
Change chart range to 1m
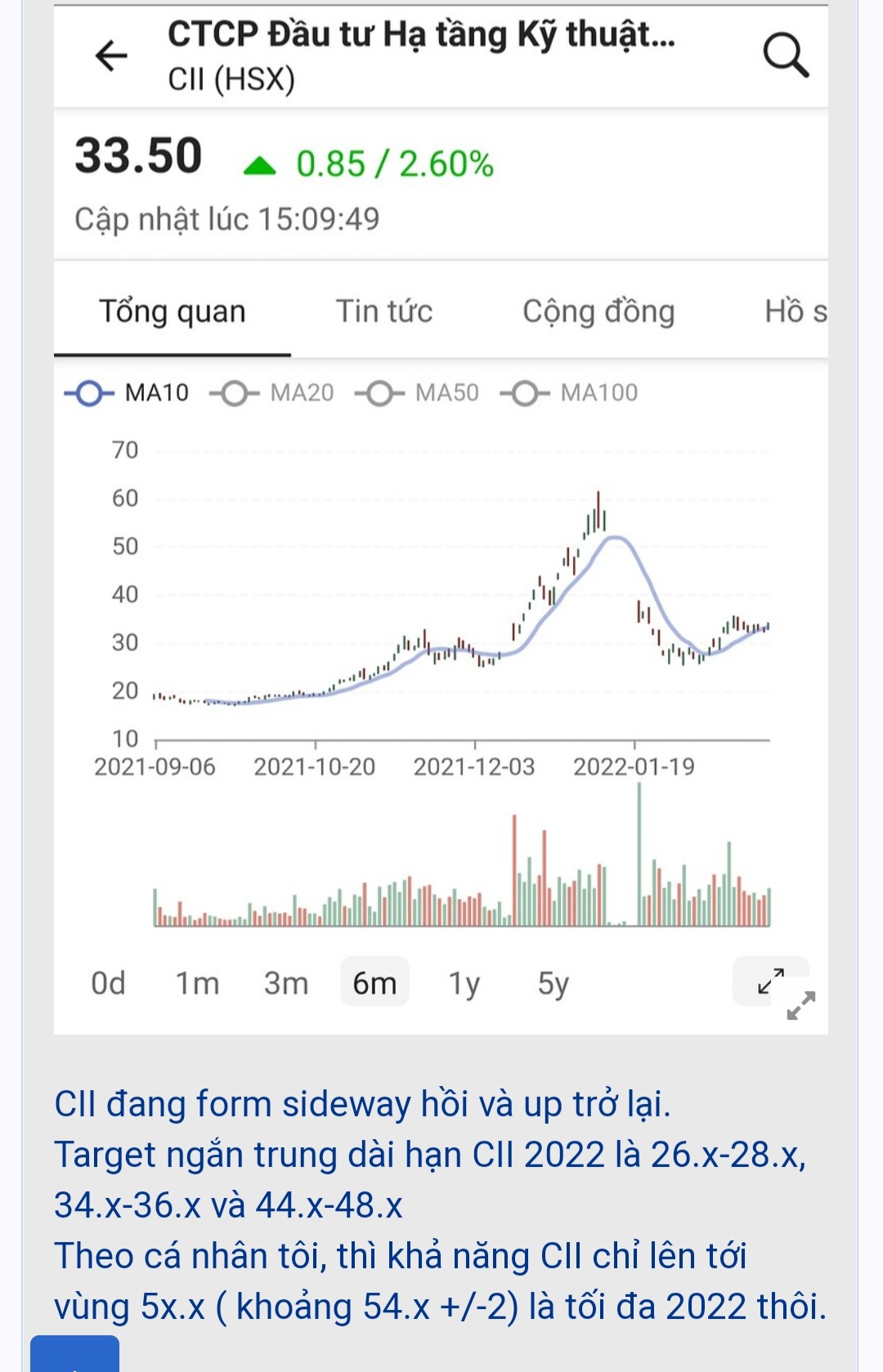[x=198, y=983]
